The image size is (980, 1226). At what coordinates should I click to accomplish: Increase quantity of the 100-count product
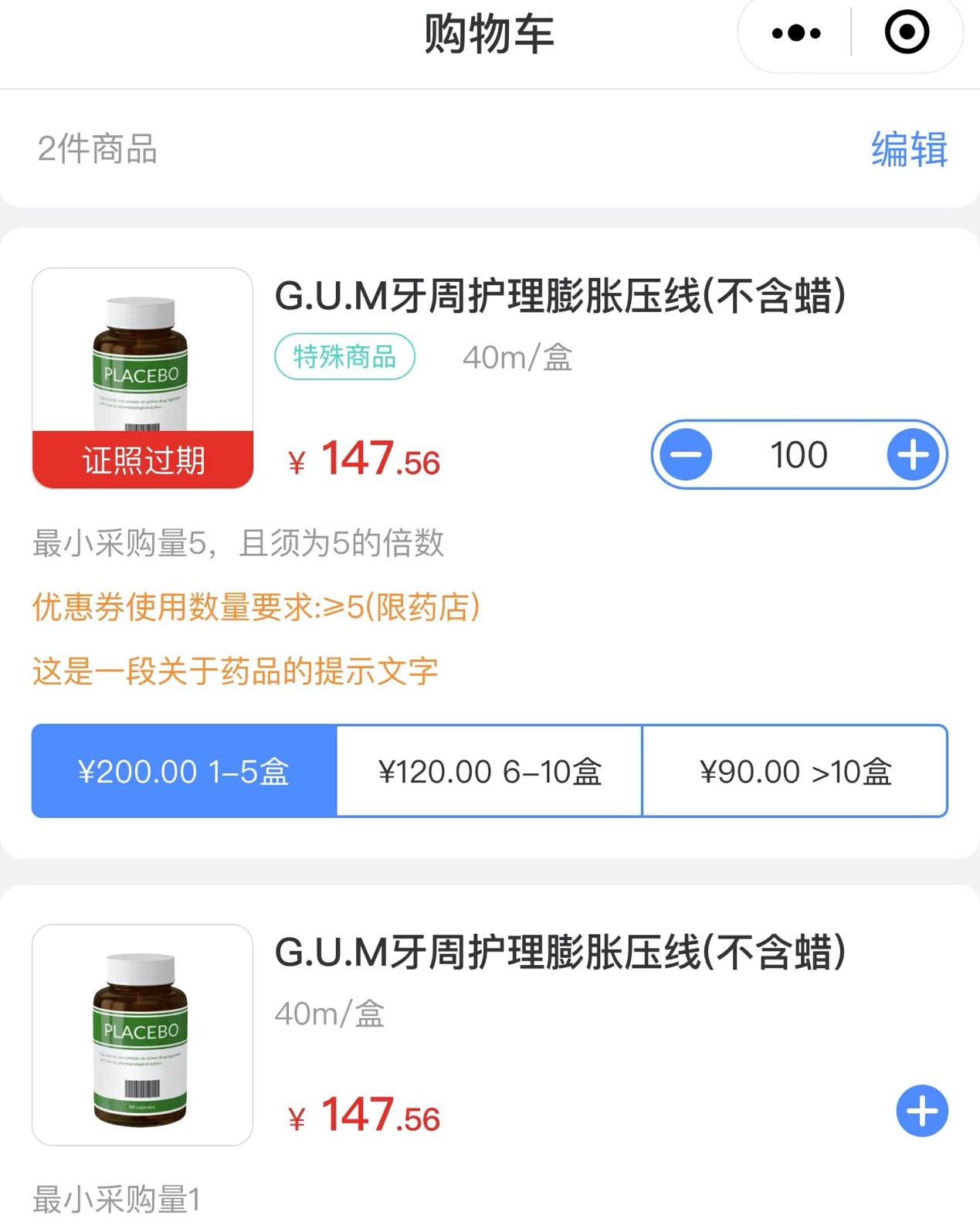click(x=913, y=455)
